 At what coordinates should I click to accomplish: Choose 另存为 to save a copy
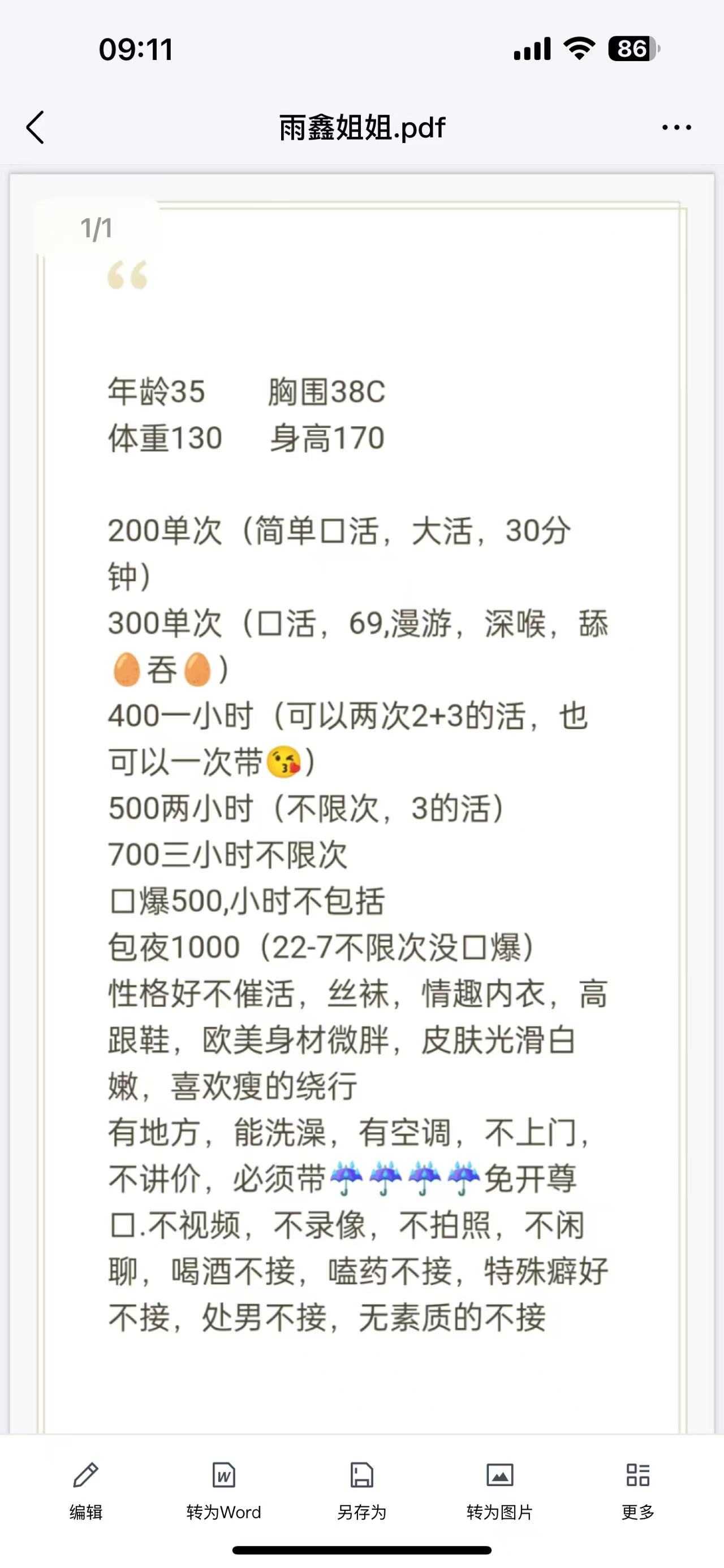point(361,1490)
